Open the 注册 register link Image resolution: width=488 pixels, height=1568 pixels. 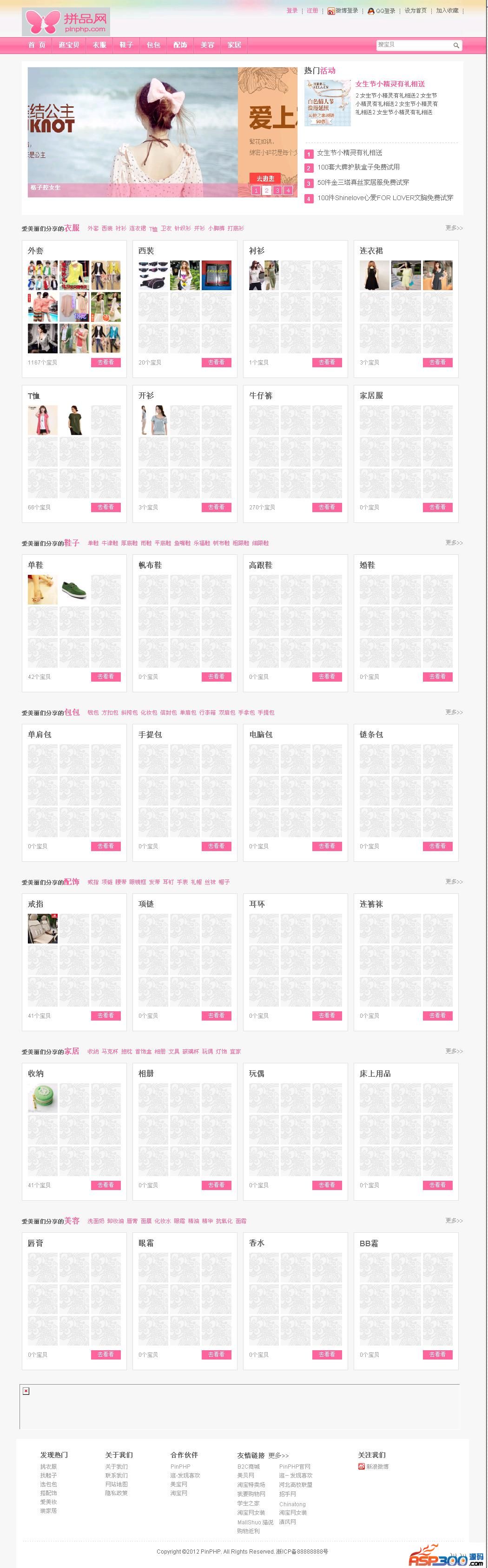tap(312, 10)
